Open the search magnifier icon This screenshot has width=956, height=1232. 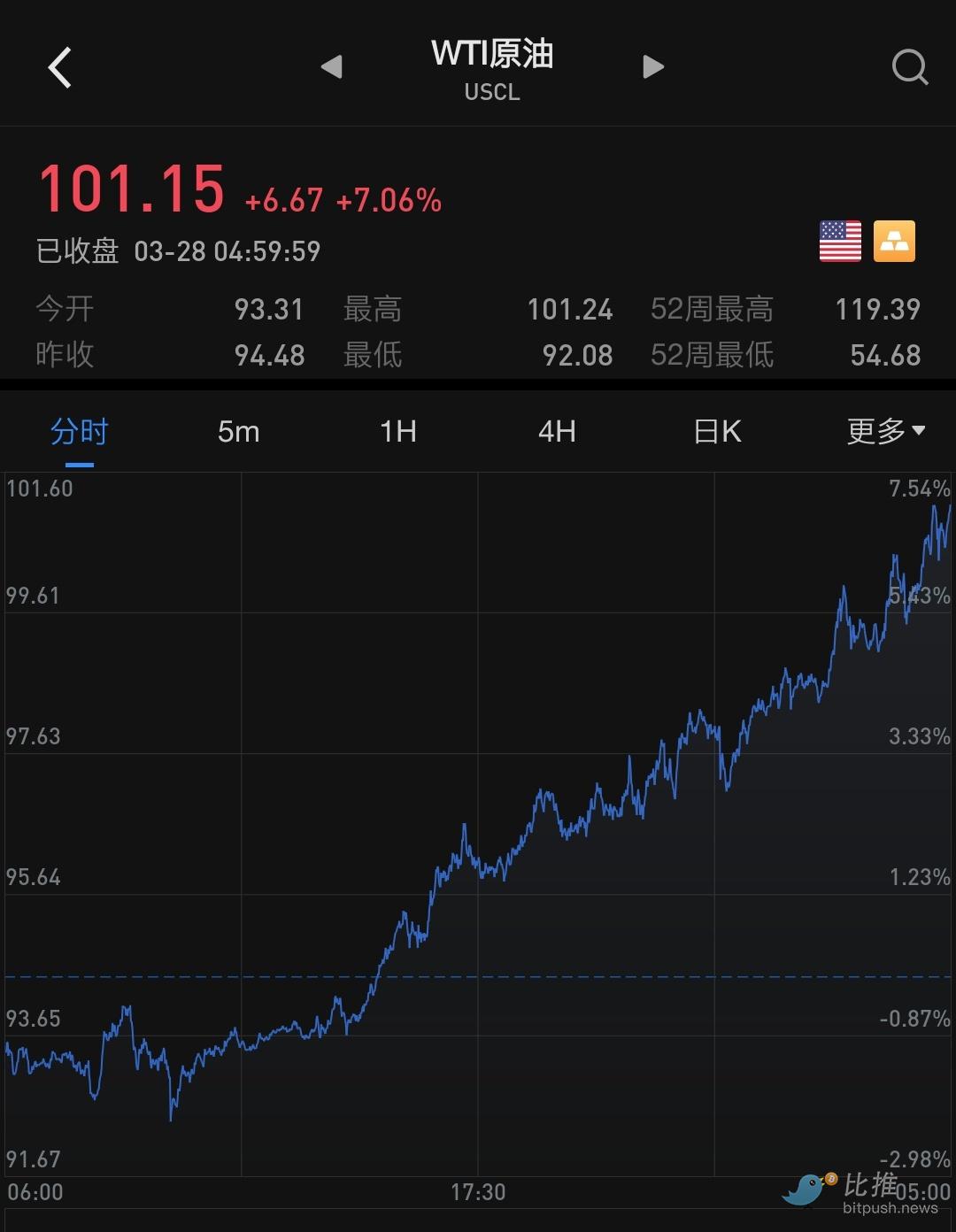pyautogui.click(x=909, y=66)
